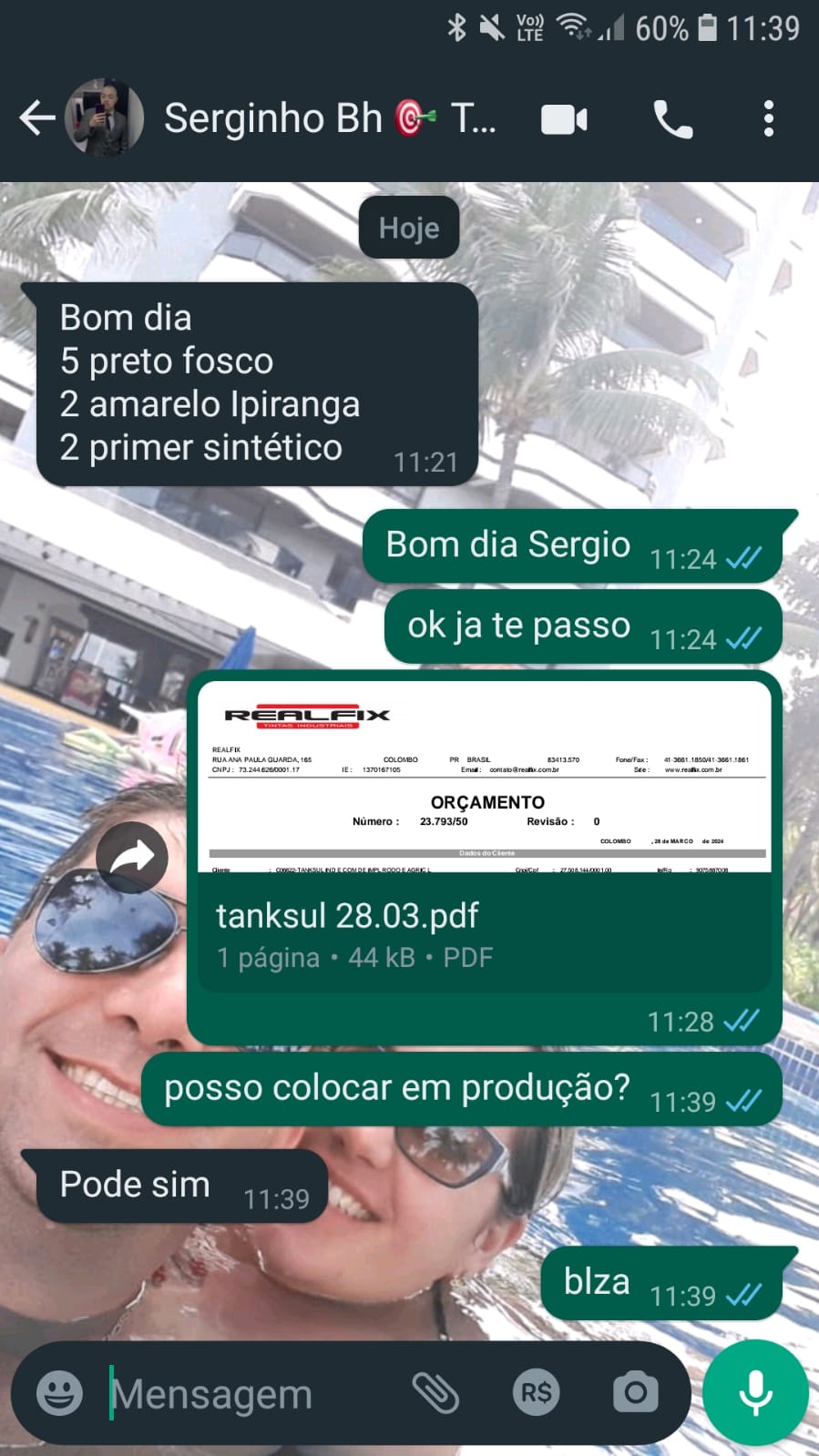Start a video call with Serginho
The image size is (819, 1456).
(x=564, y=119)
